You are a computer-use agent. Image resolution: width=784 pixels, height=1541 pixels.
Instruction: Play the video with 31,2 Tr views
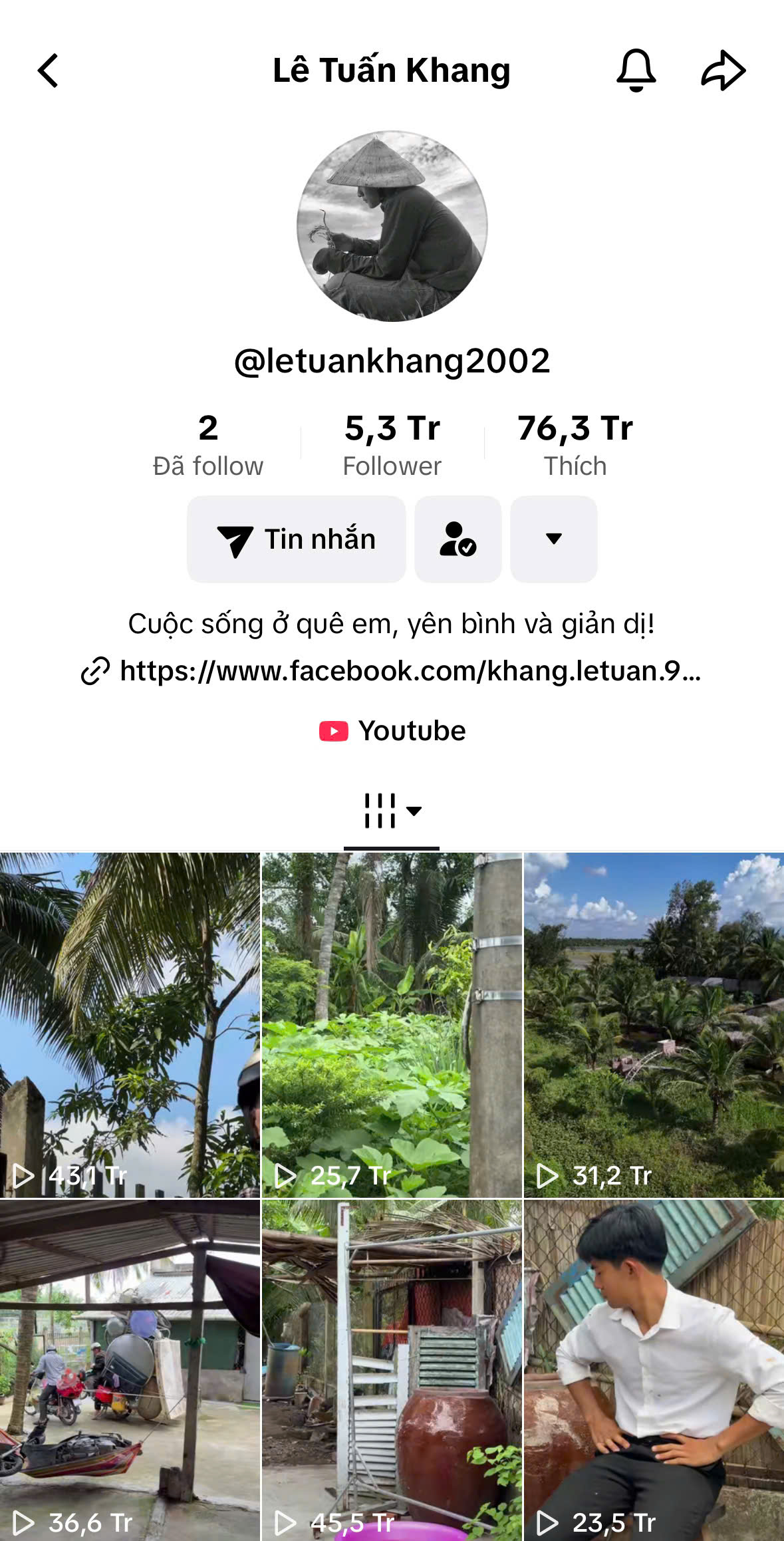(x=654, y=1024)
